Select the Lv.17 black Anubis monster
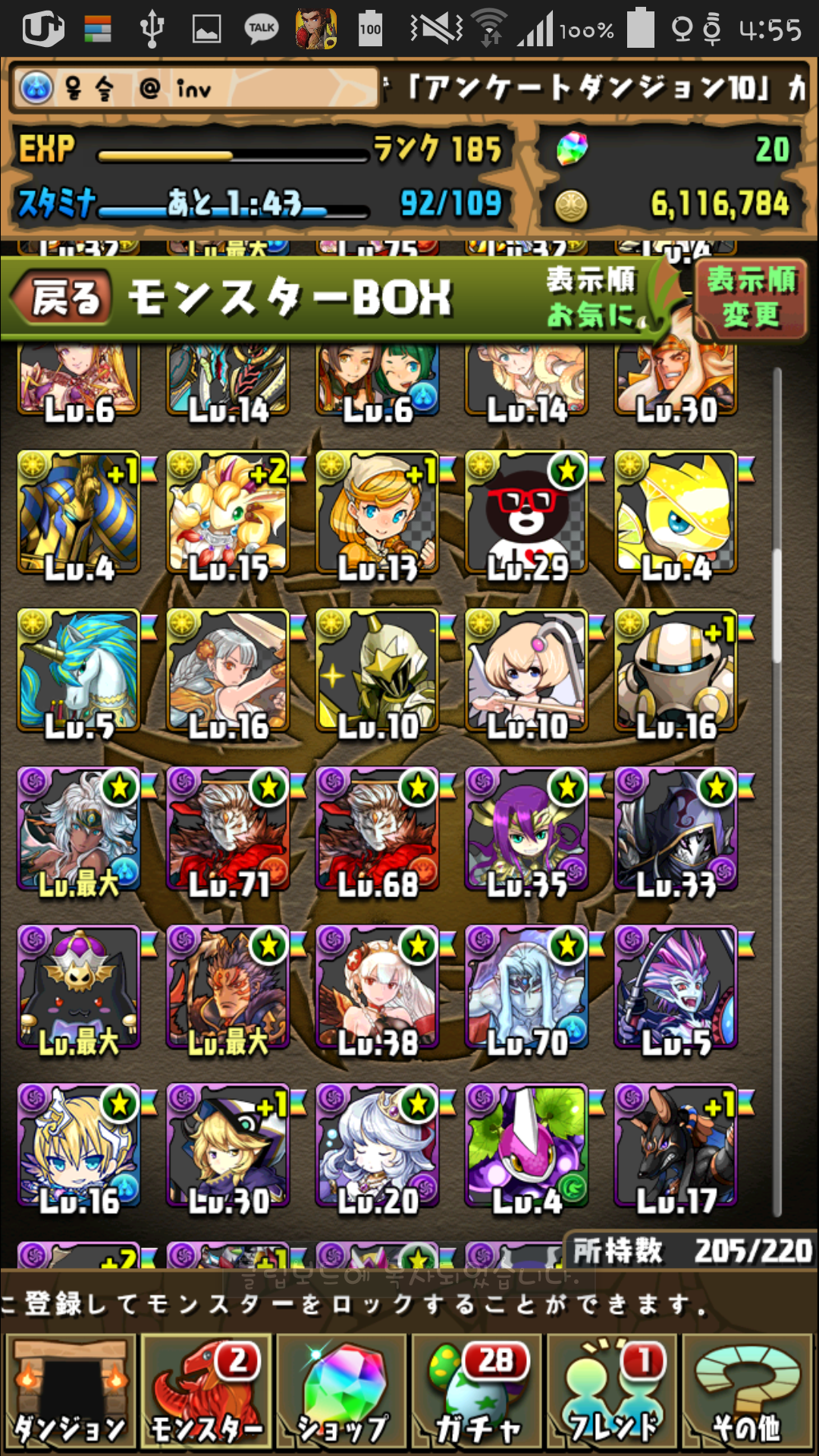Viewport: 819px width, 1456px height. (x=676, y=1147)
